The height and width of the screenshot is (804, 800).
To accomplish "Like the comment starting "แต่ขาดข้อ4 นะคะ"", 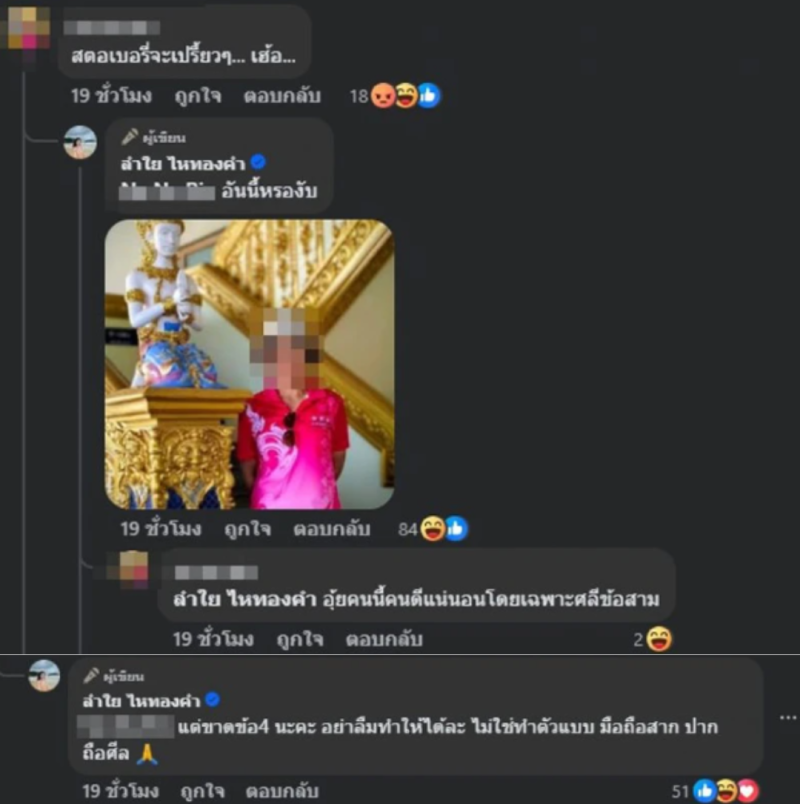I will [205, 791].
